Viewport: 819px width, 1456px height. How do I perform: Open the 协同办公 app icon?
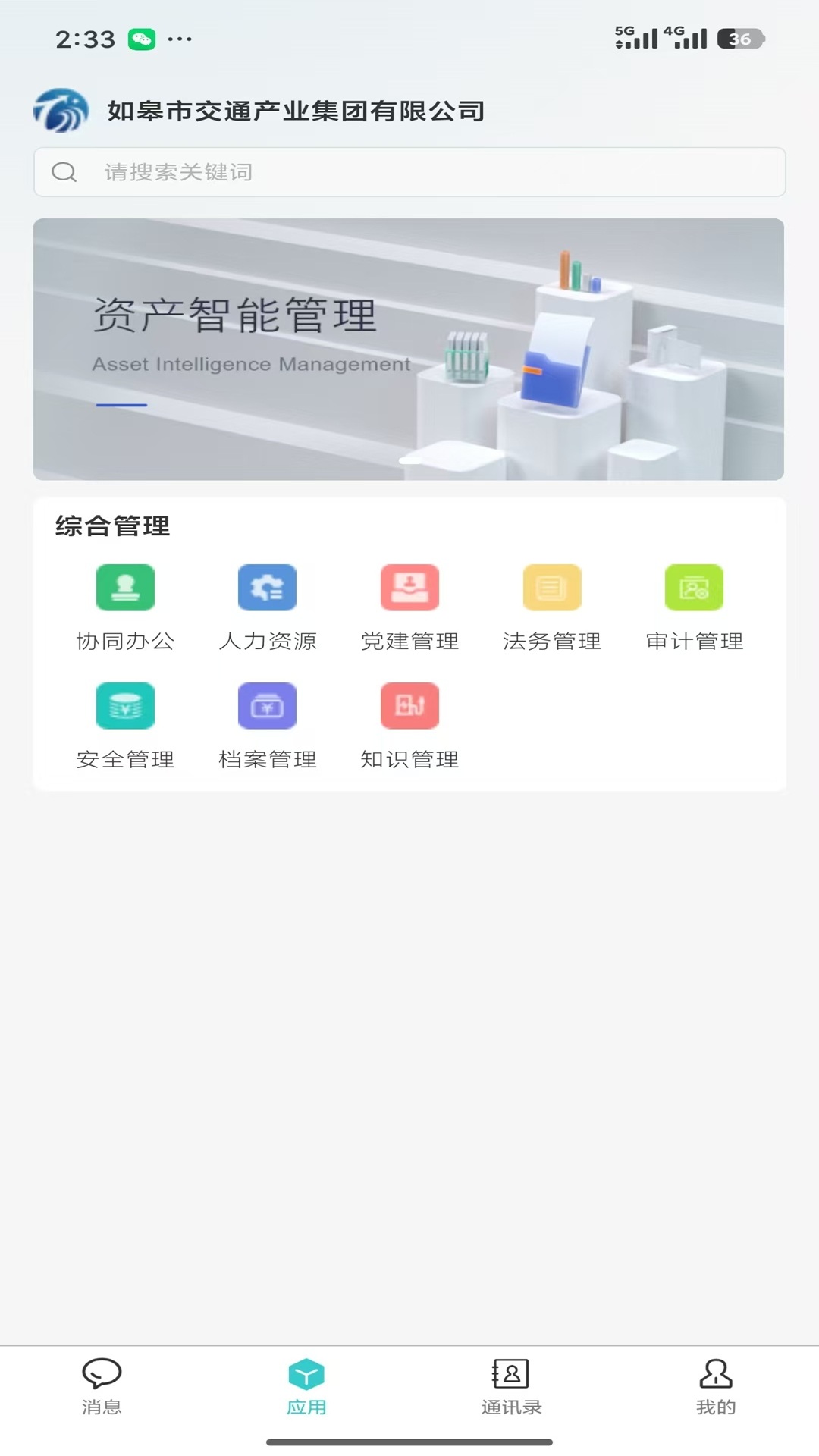(125, 588)
